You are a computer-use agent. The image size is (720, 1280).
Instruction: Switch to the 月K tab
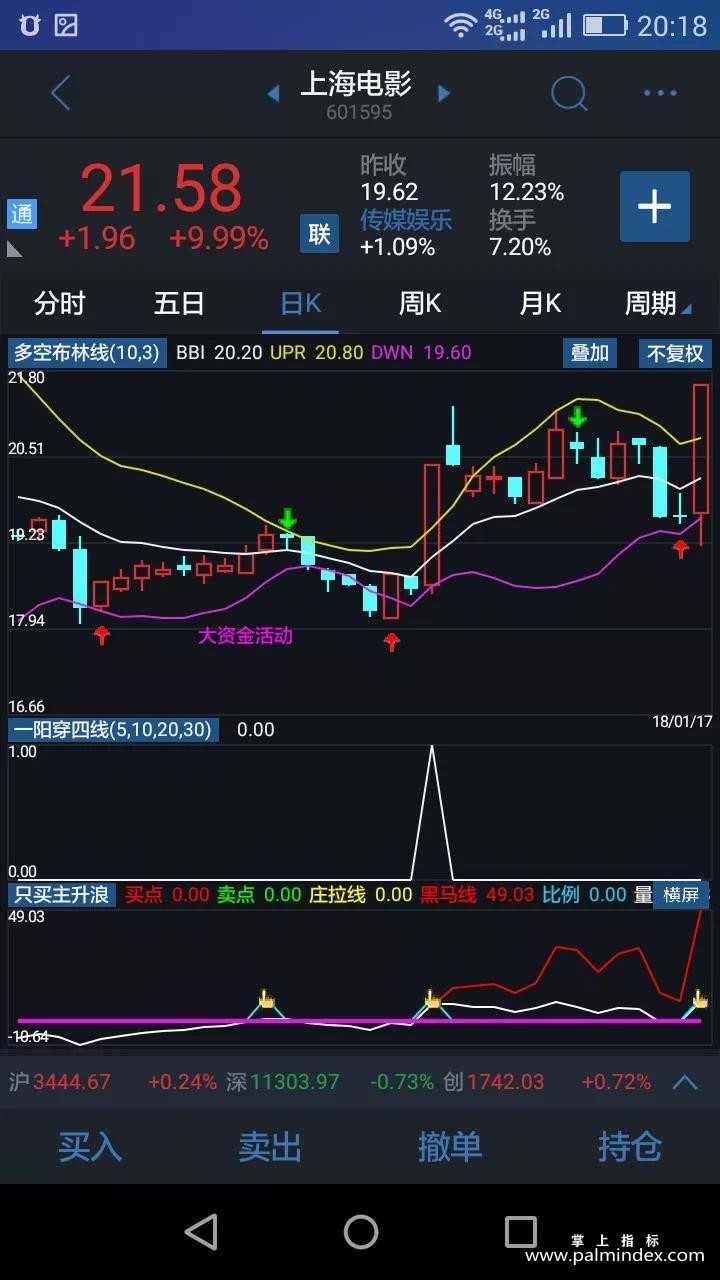point(540,303)
